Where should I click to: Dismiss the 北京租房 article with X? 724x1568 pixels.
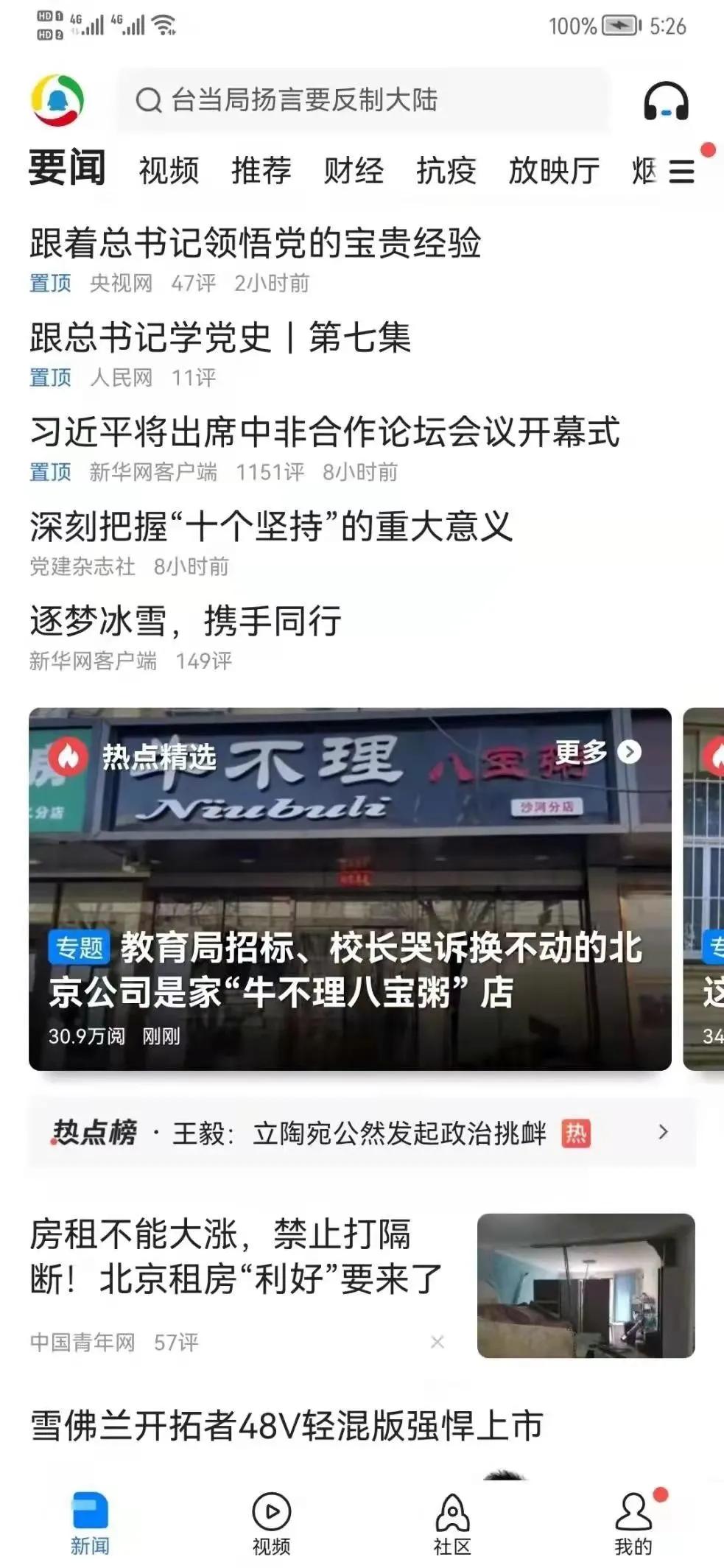pos(437,1342)
